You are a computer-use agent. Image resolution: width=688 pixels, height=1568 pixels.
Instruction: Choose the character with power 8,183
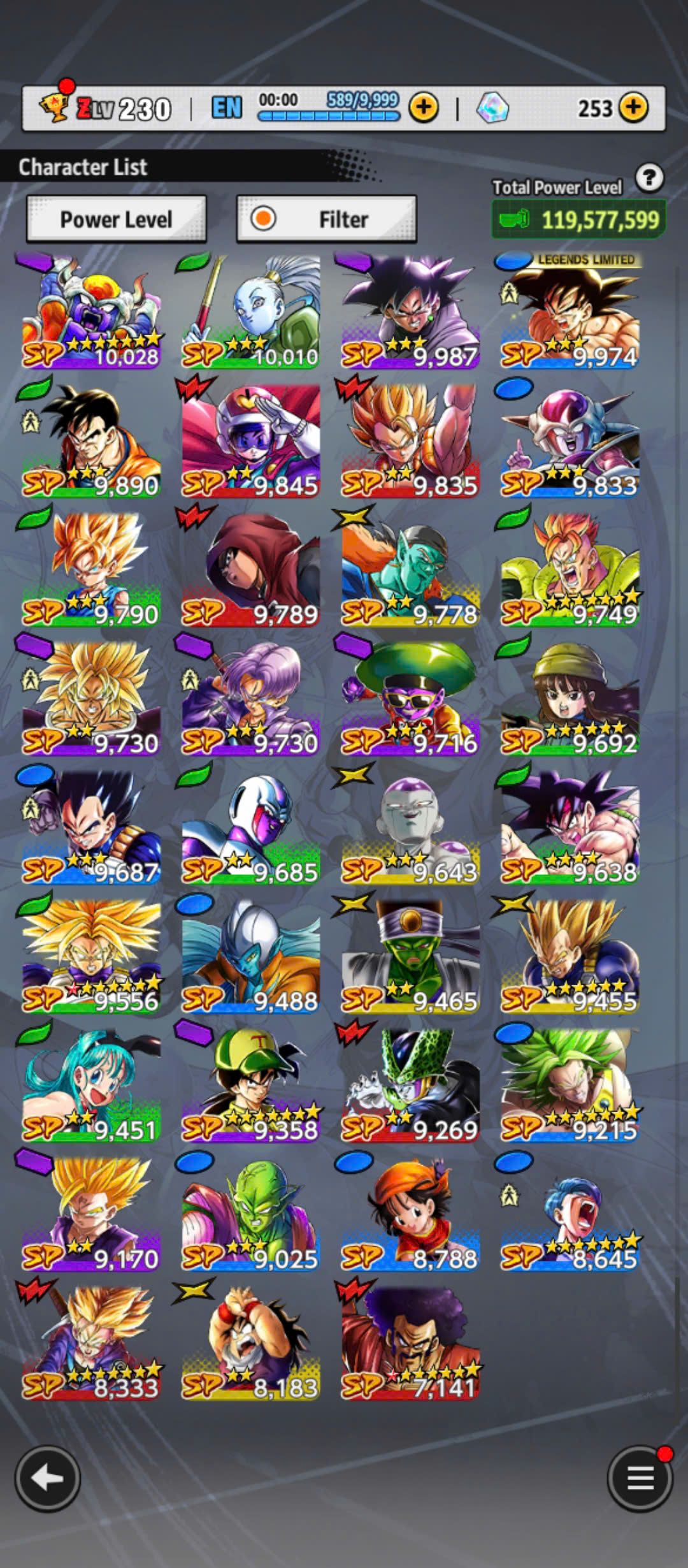click(x=250, y=1342)
